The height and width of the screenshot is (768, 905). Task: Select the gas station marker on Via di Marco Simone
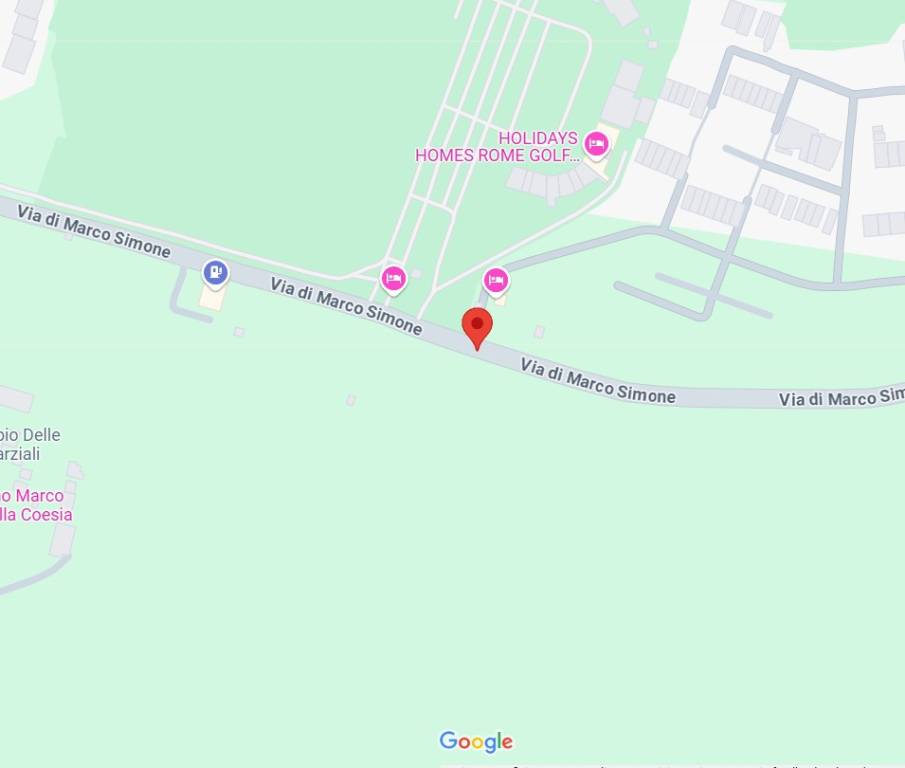pyautogui.click(x=215, y=272)
